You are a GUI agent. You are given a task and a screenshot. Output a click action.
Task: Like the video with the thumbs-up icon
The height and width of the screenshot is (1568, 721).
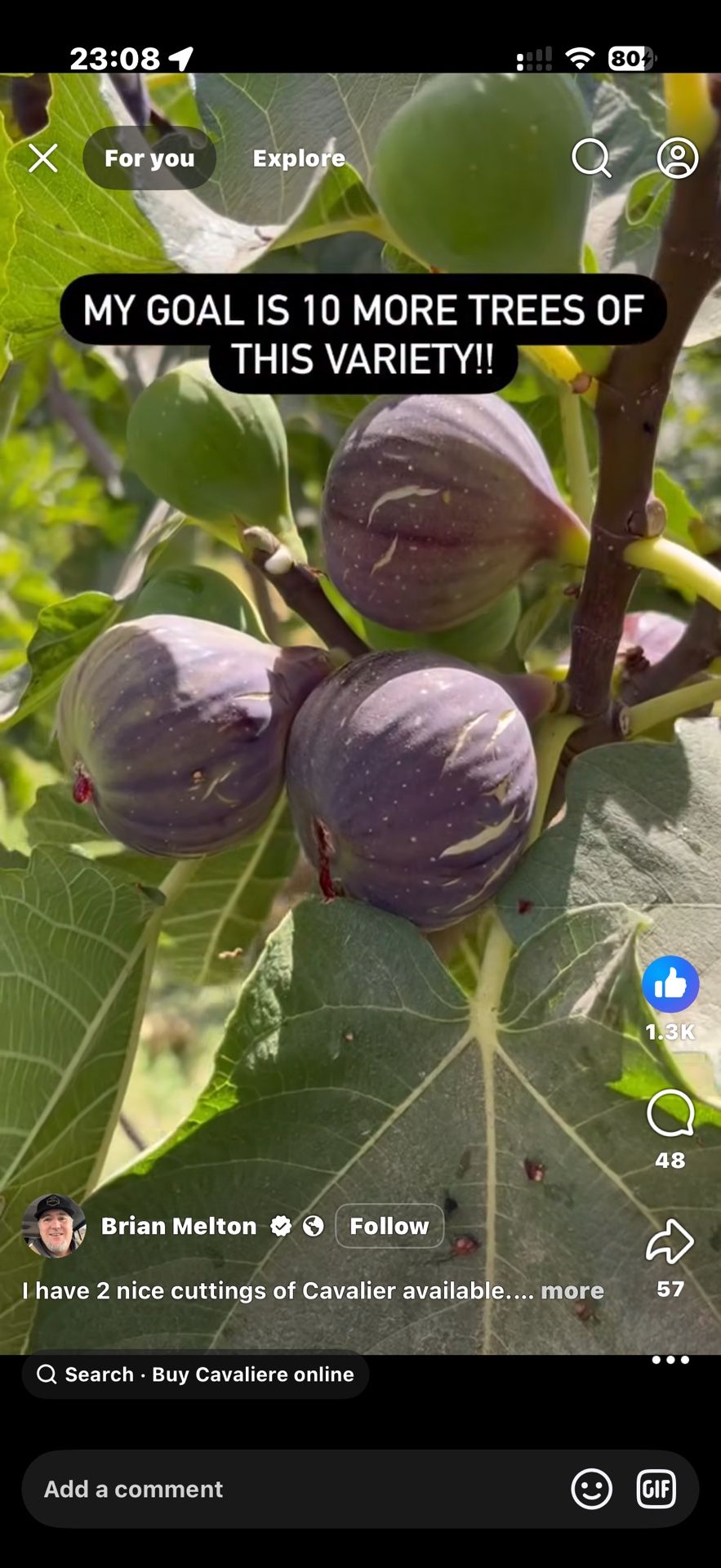coord(670,985)
